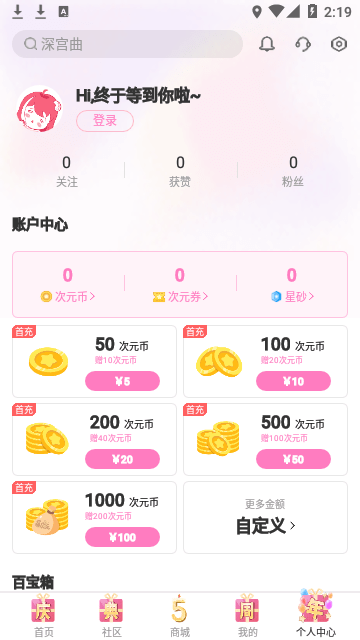Switch to the 我的 tab

248,616
